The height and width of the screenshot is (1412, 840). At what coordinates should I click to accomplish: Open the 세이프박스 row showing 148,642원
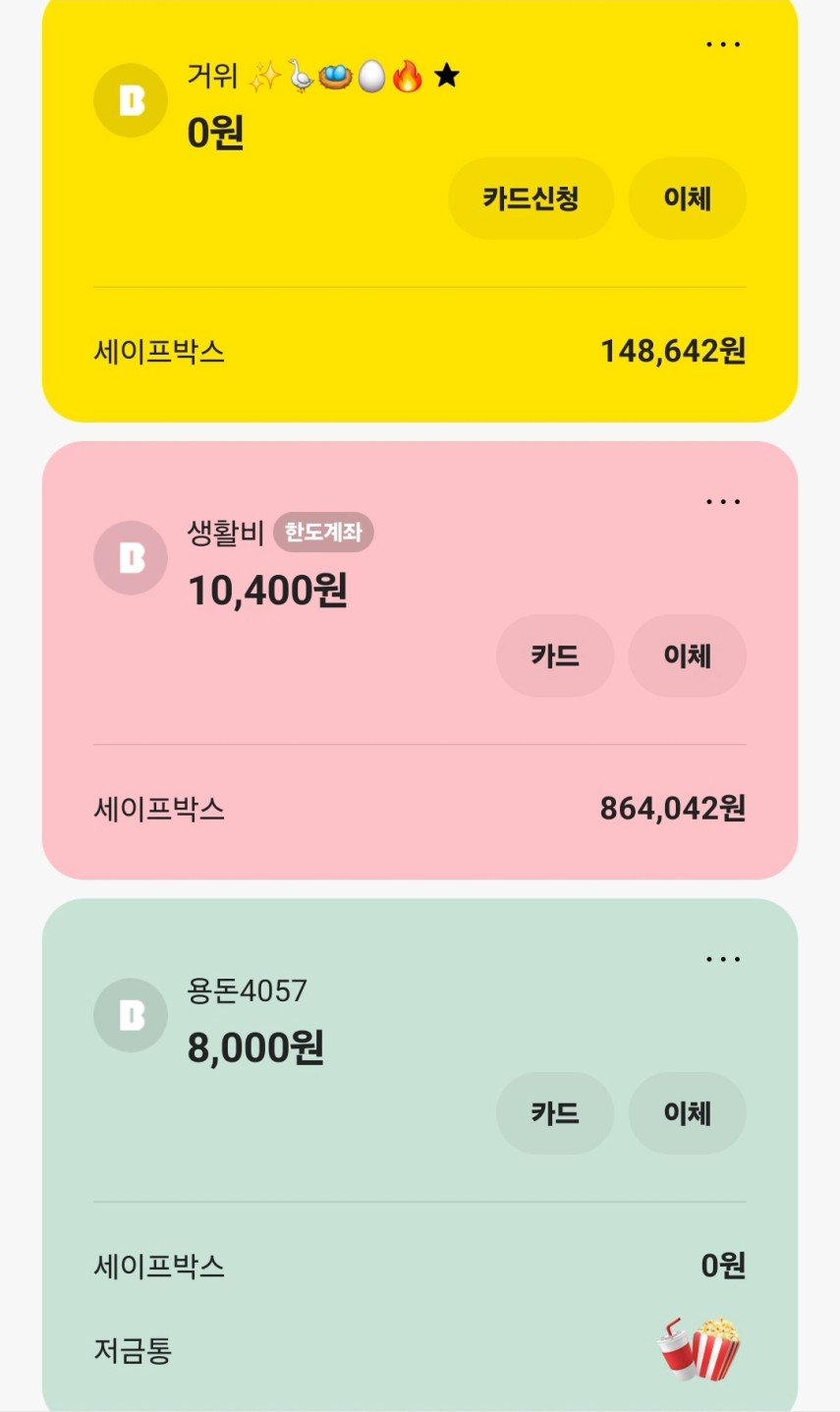coord(420,351)
